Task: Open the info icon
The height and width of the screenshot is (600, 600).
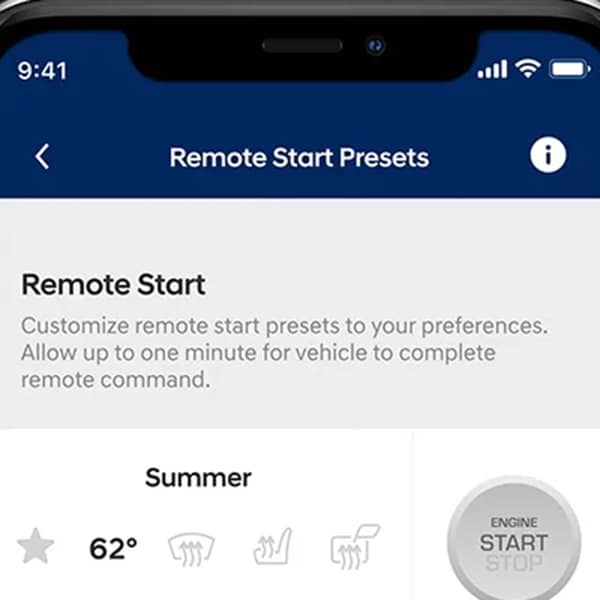Action: 548,156
